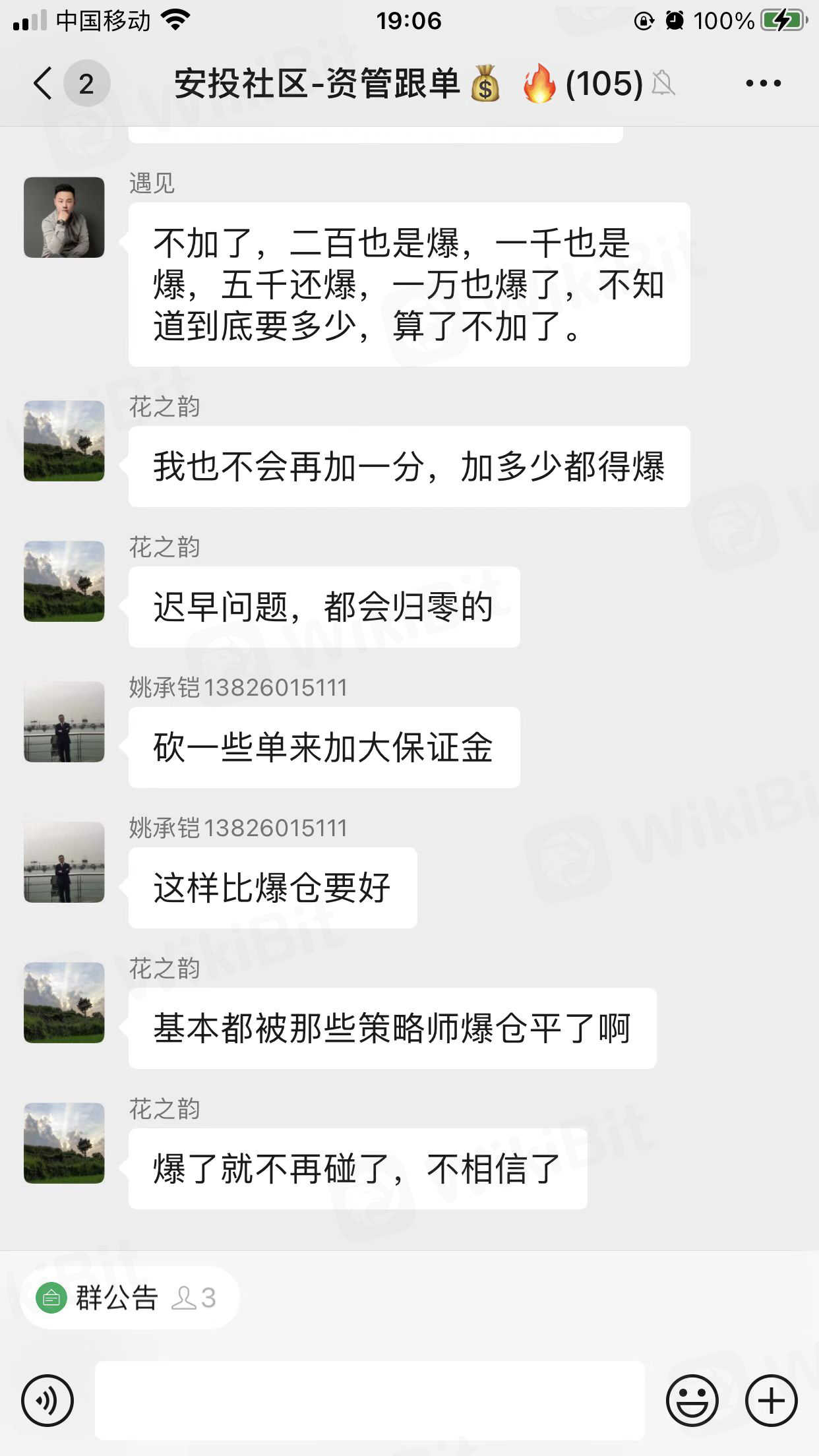
Task: Open the emoji picker
Action: coord(692,1401)
